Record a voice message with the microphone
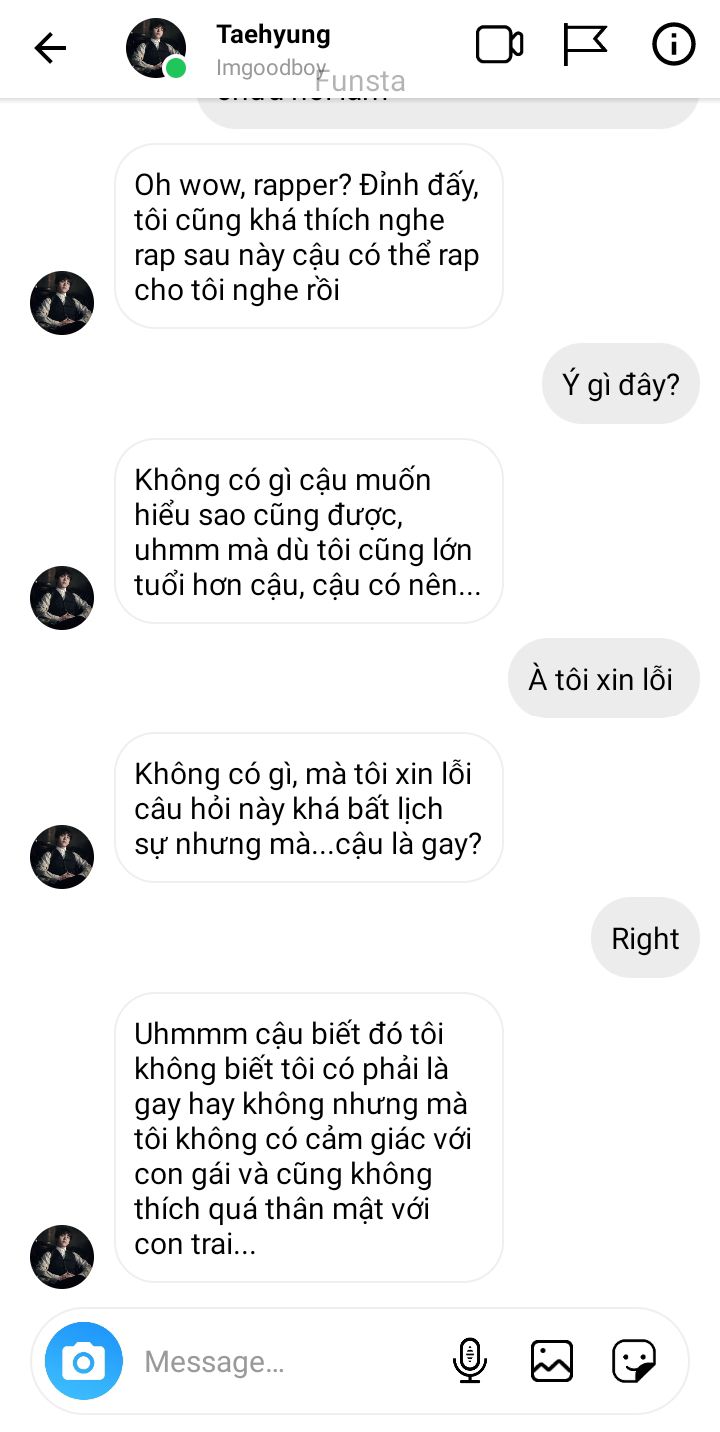720x1432 pixels. 469,1361
